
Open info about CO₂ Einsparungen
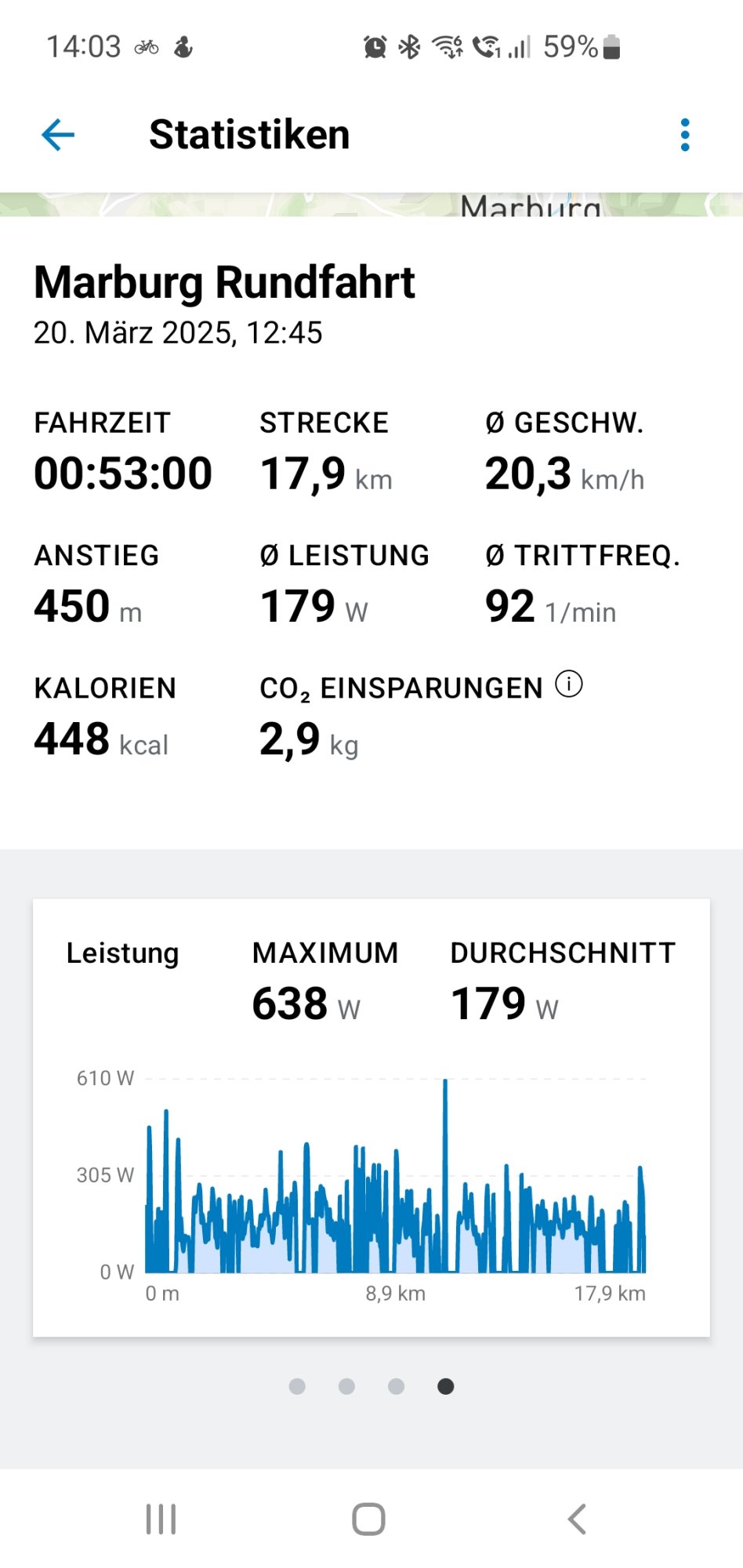(x=569, y=684)
